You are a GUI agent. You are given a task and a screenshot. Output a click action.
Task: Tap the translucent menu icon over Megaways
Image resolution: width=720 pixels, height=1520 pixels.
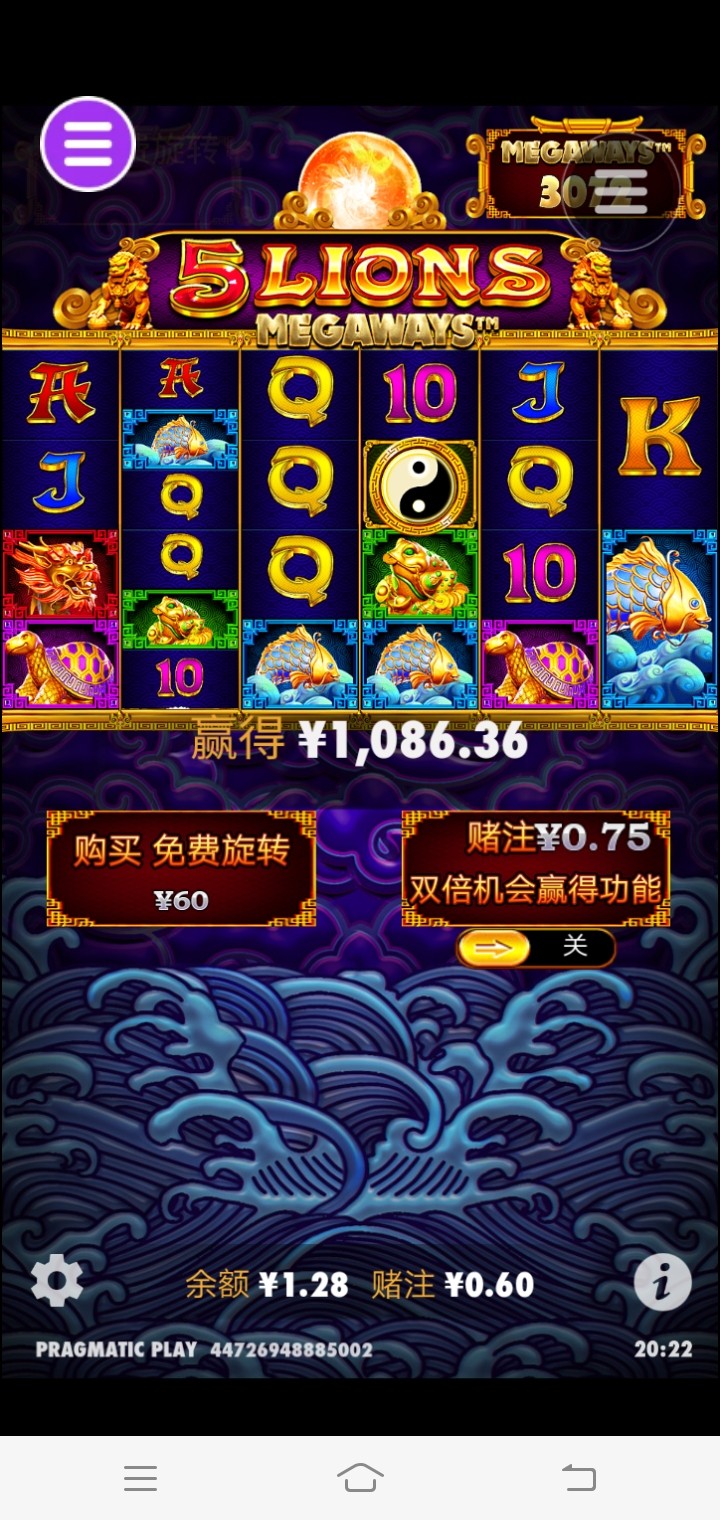tap(620, 190)
